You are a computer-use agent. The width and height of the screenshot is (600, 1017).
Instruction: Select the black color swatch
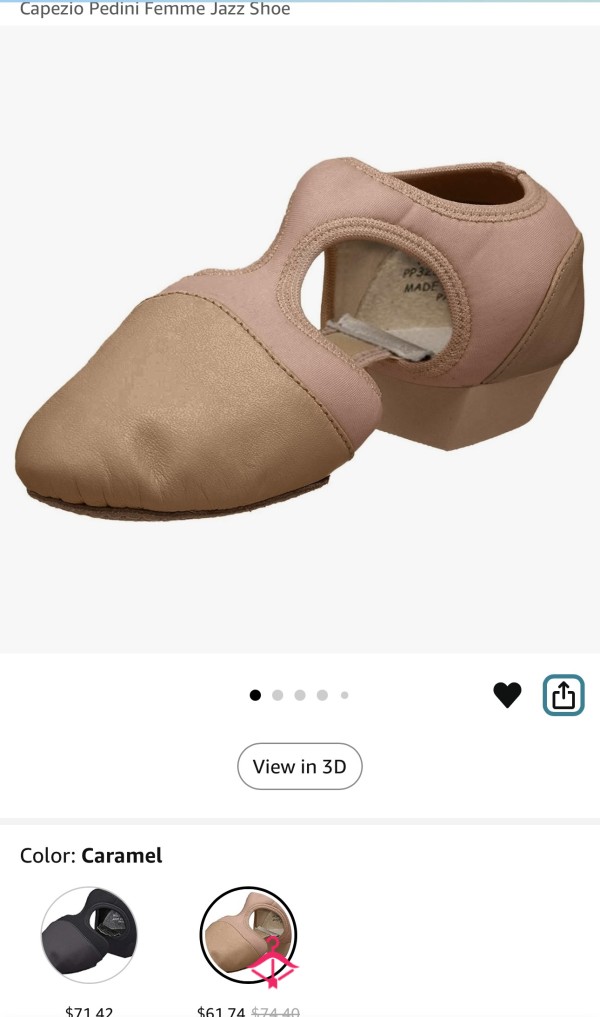(90, 935)
